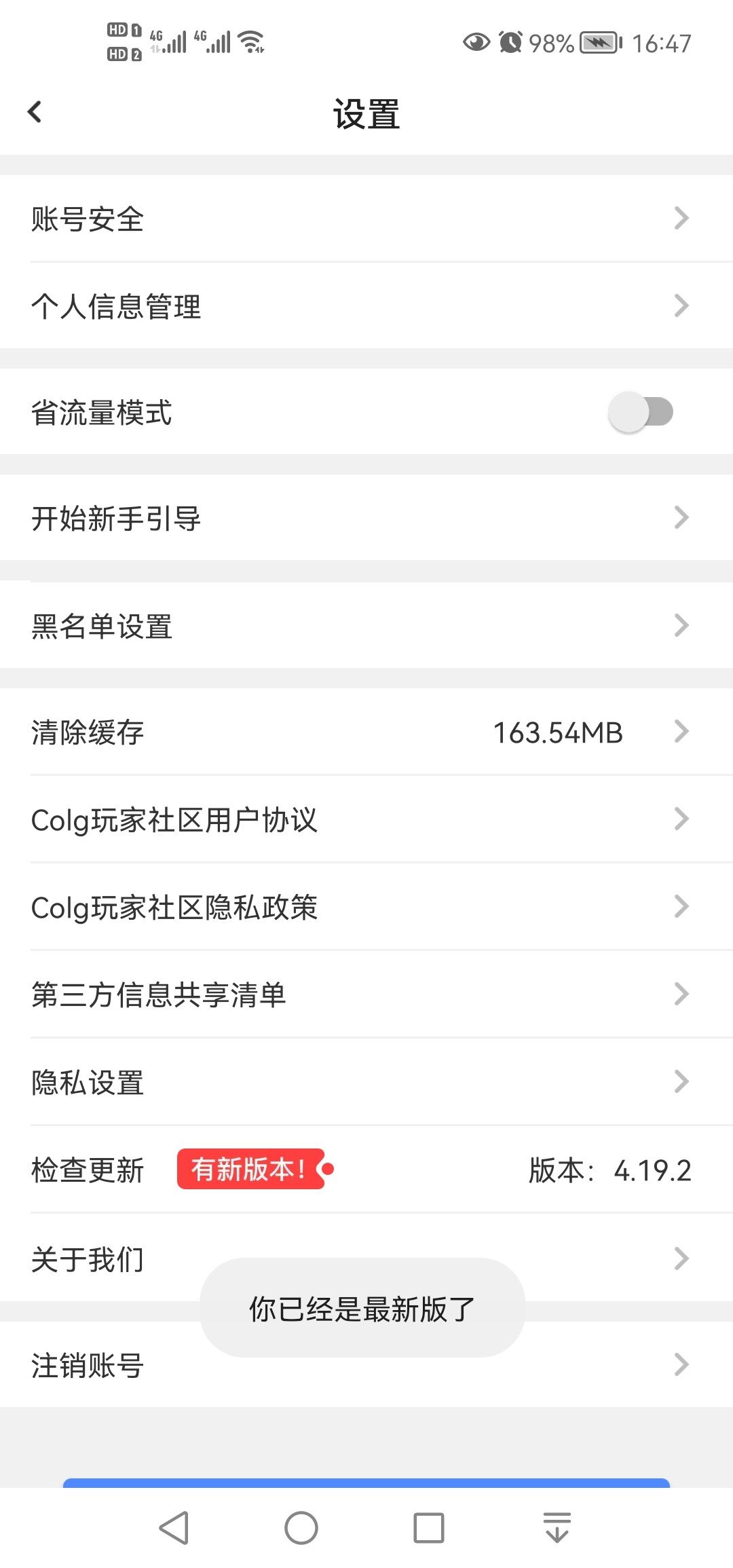The image size is (733, 1568).
Task: Tap 检查更新 row
Action: coord(366,1170)
